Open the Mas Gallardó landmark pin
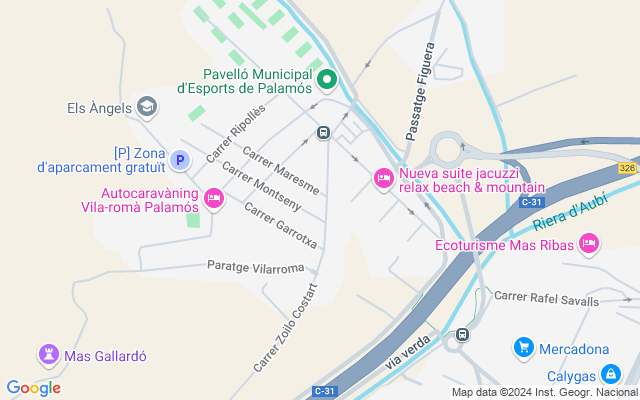 (x=49, y=355)
